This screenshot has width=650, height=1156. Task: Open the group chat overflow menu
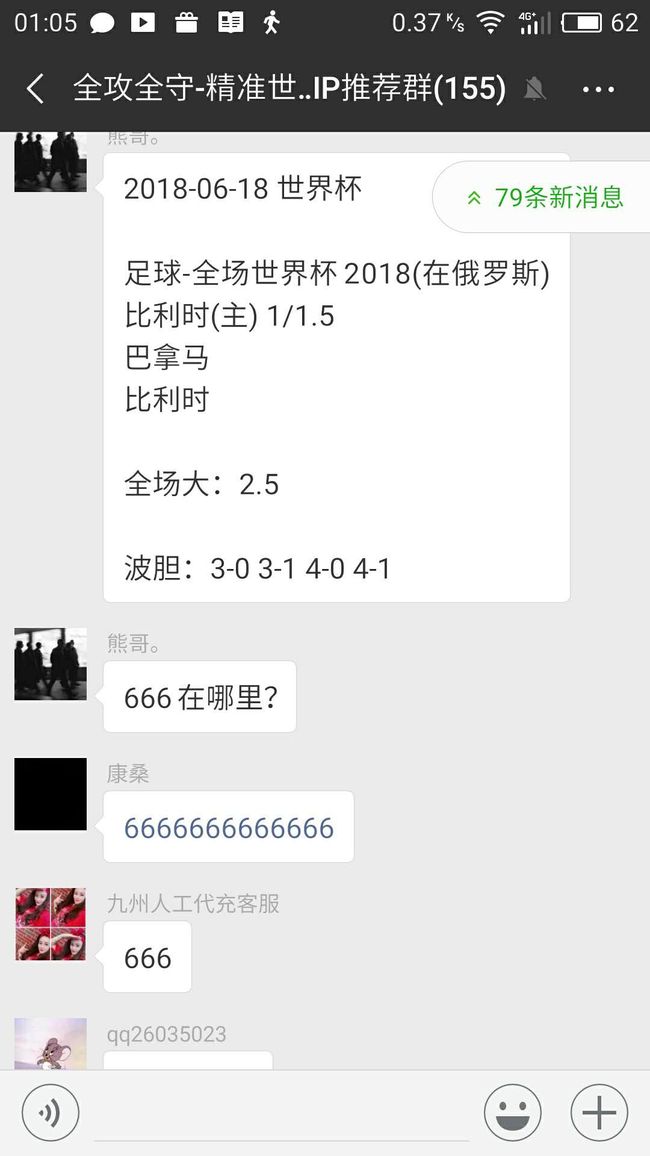[598, 89]
